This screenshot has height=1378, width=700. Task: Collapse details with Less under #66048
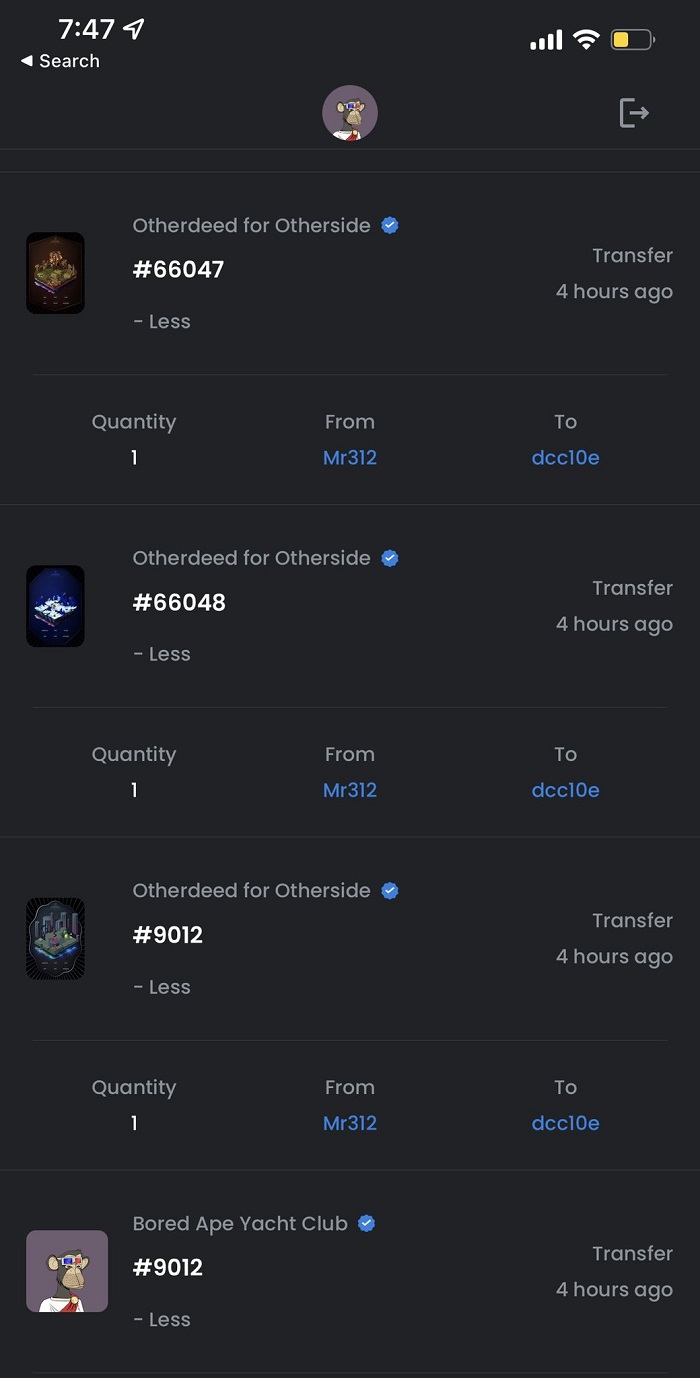[162, 654]
